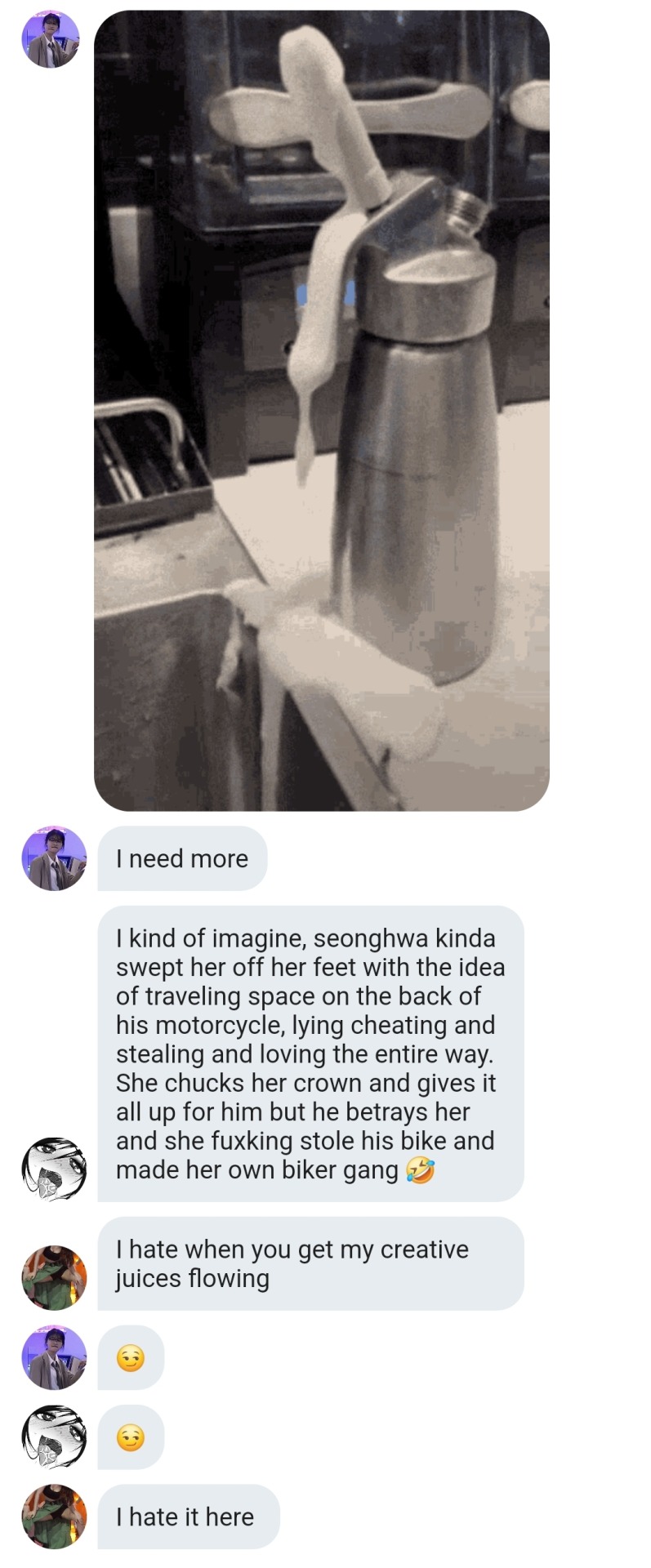
Task: Open the purple-background avatar beside smirk emoji
Action: (x=54, y=1357)
